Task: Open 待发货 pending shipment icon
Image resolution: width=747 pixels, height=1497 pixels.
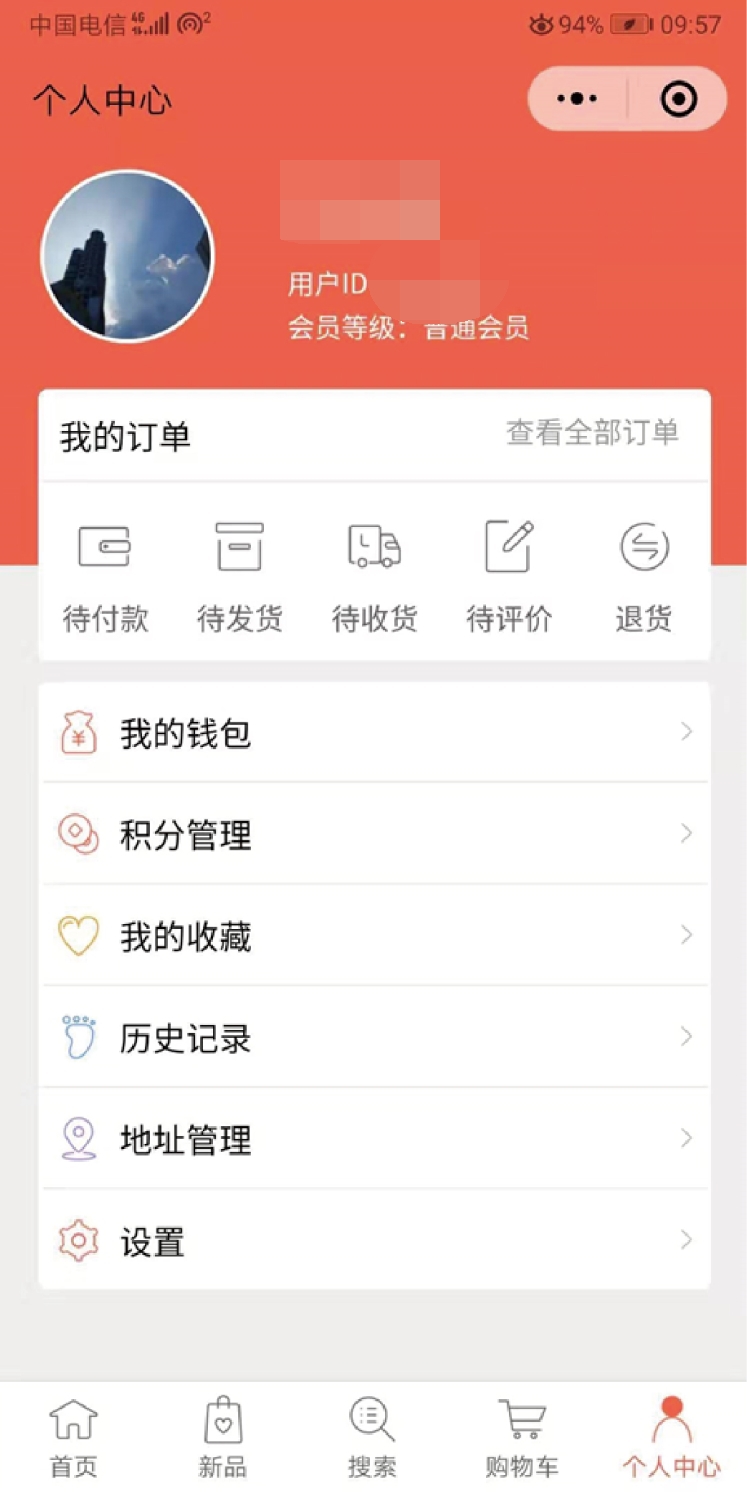Action: click(x=238, y=546)
